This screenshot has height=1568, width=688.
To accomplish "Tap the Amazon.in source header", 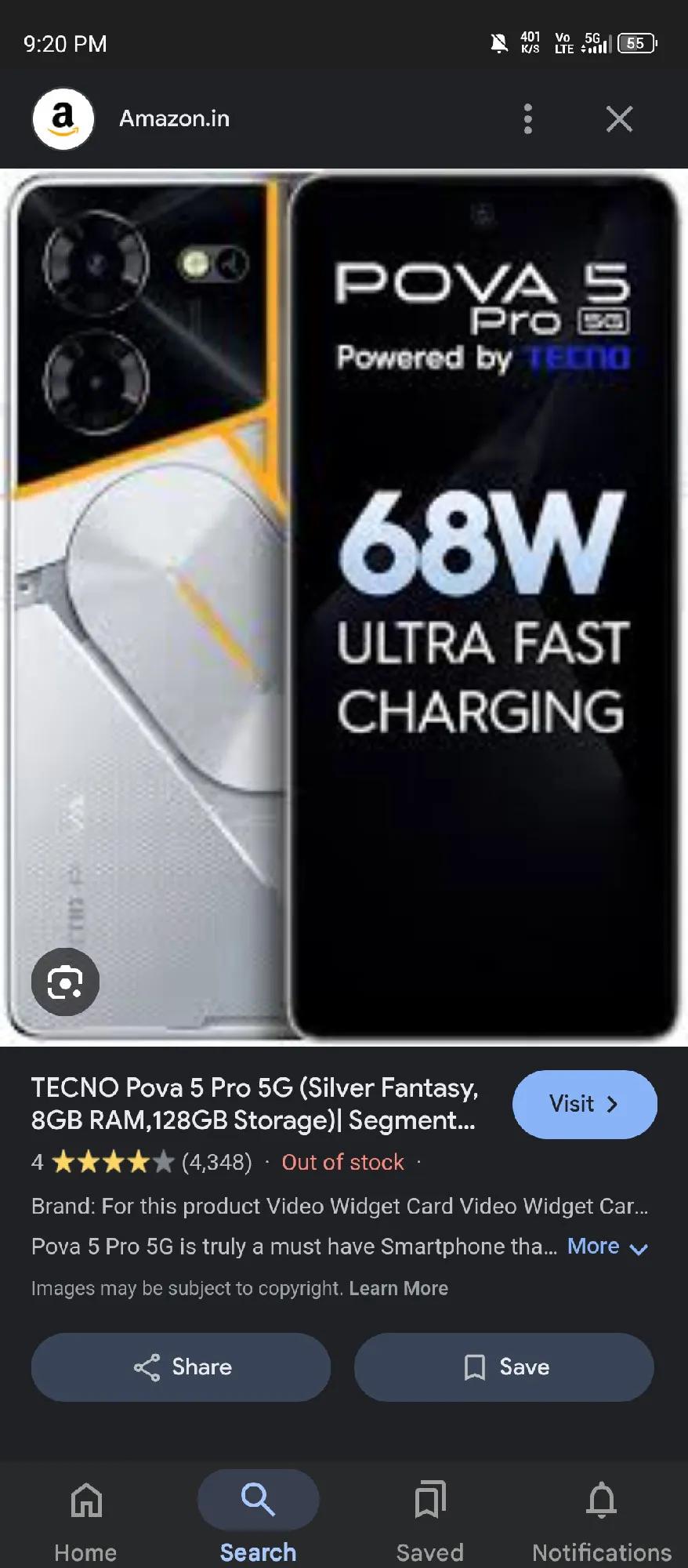I will 174,119.
